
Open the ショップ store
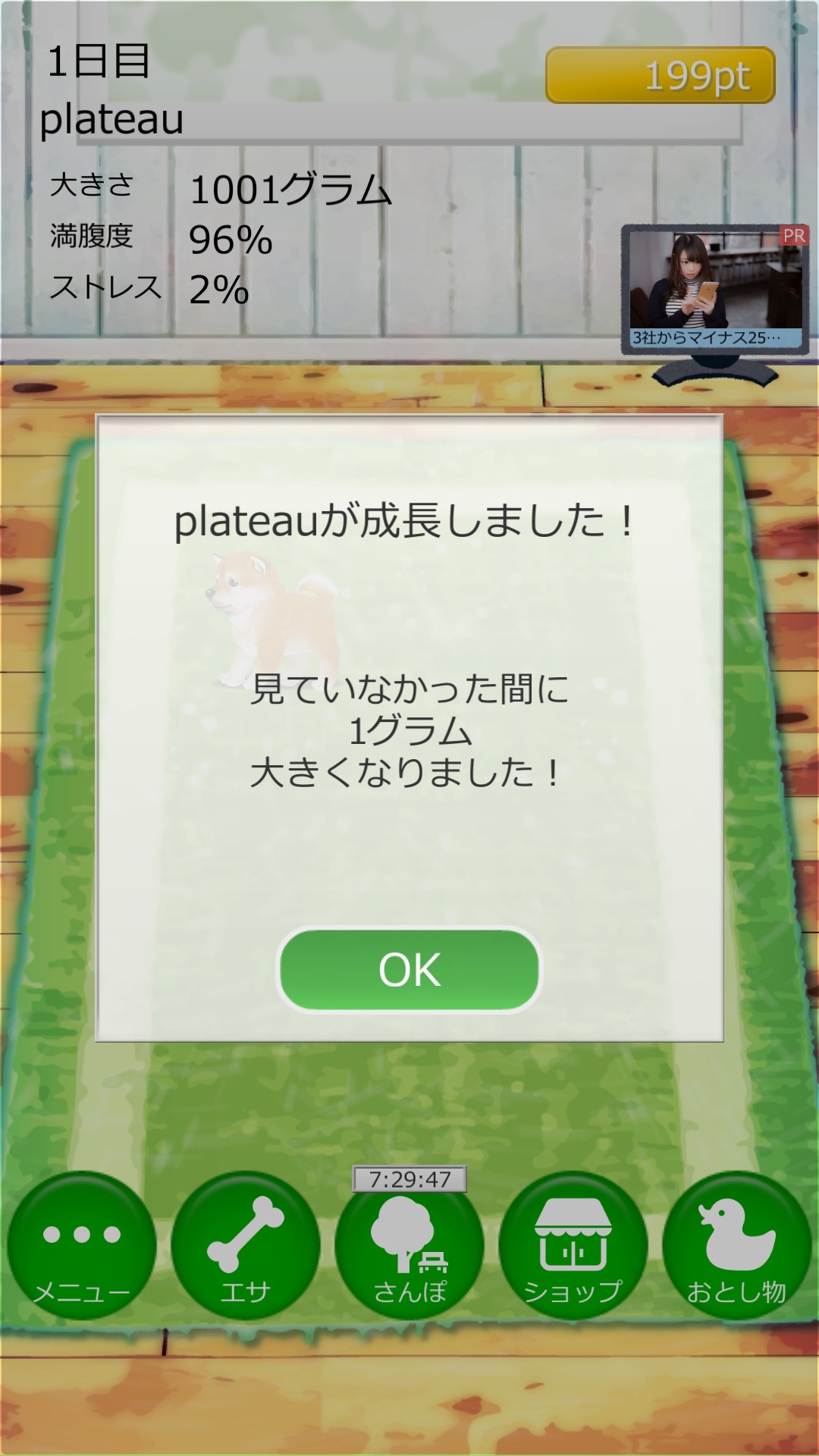click(573, 1245)
